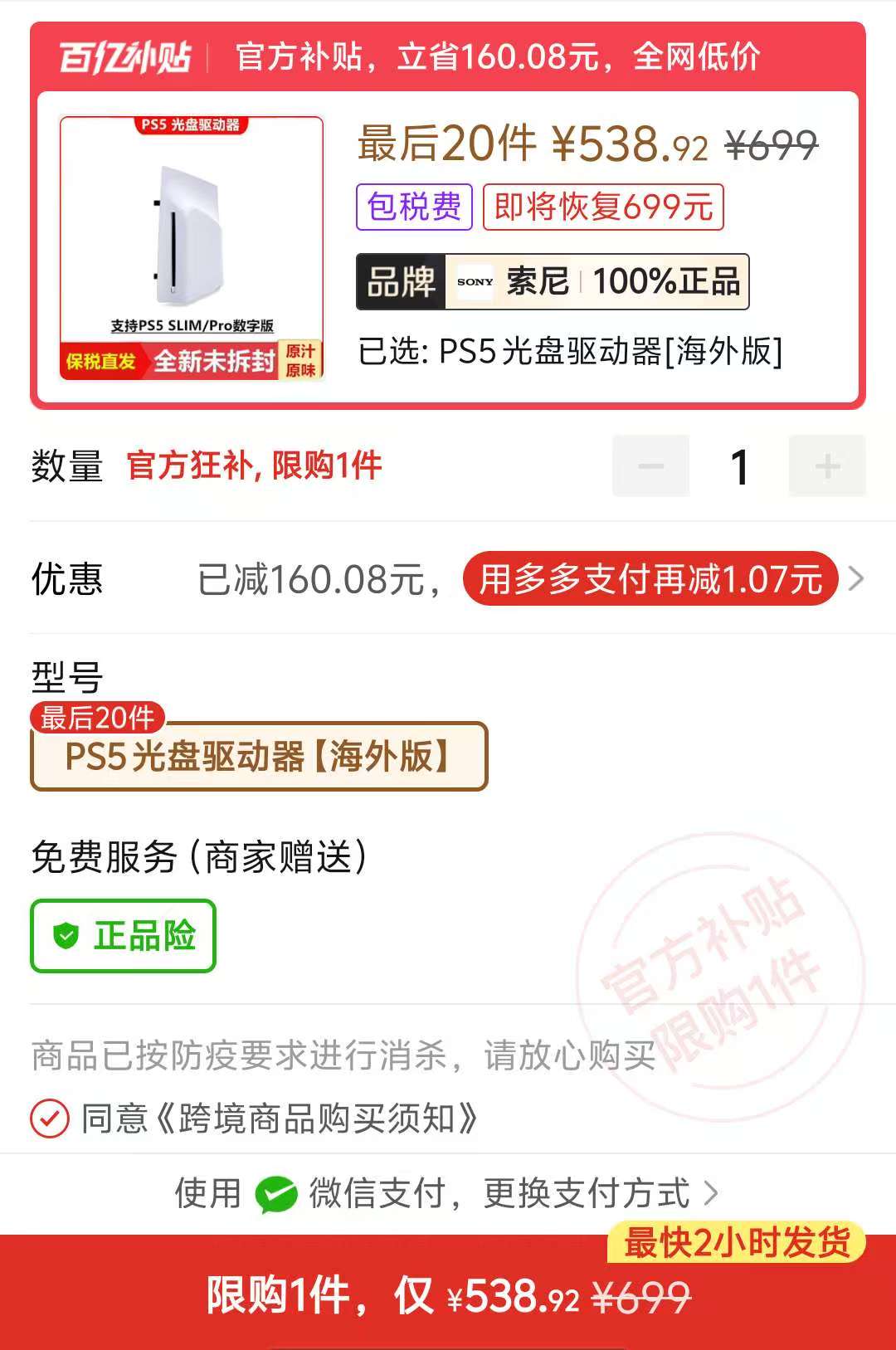Increase quantity with the plus button

point(827,466)
